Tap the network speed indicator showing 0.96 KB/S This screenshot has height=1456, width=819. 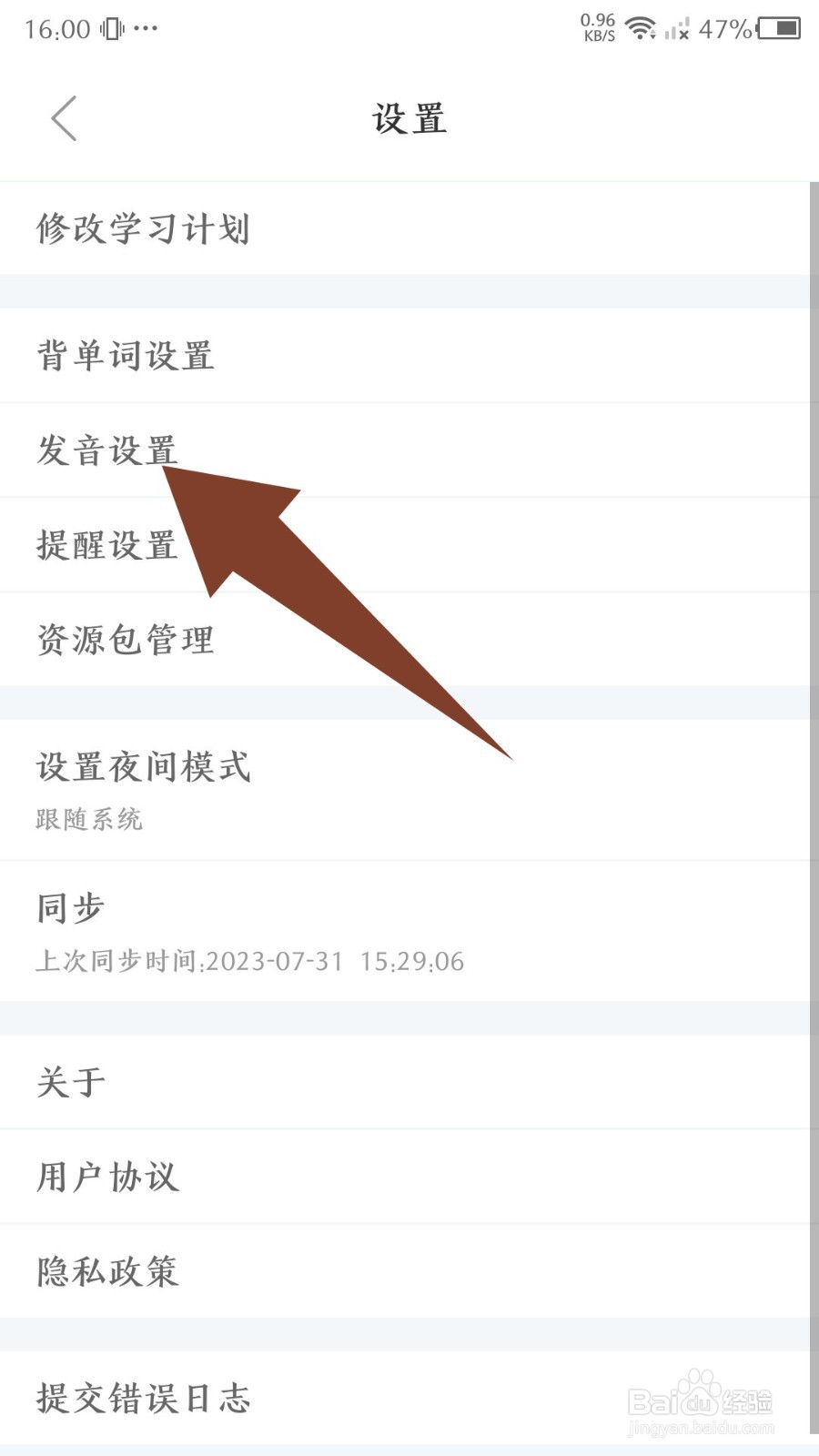[596, 25]
